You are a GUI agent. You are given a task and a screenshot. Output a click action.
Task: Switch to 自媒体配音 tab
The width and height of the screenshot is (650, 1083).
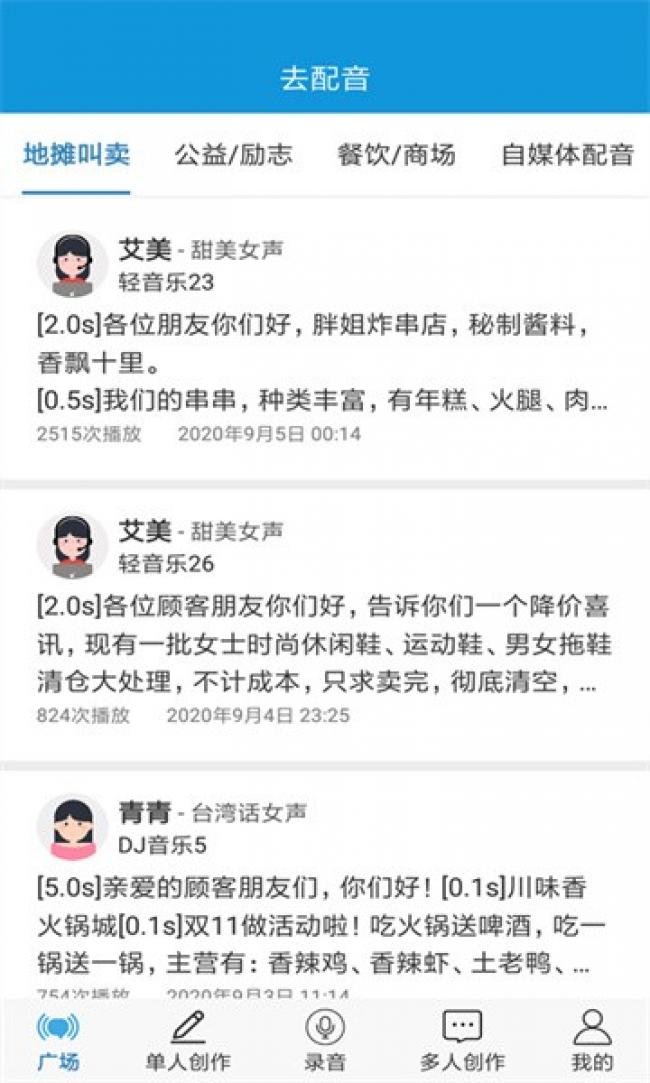point(567,155)
